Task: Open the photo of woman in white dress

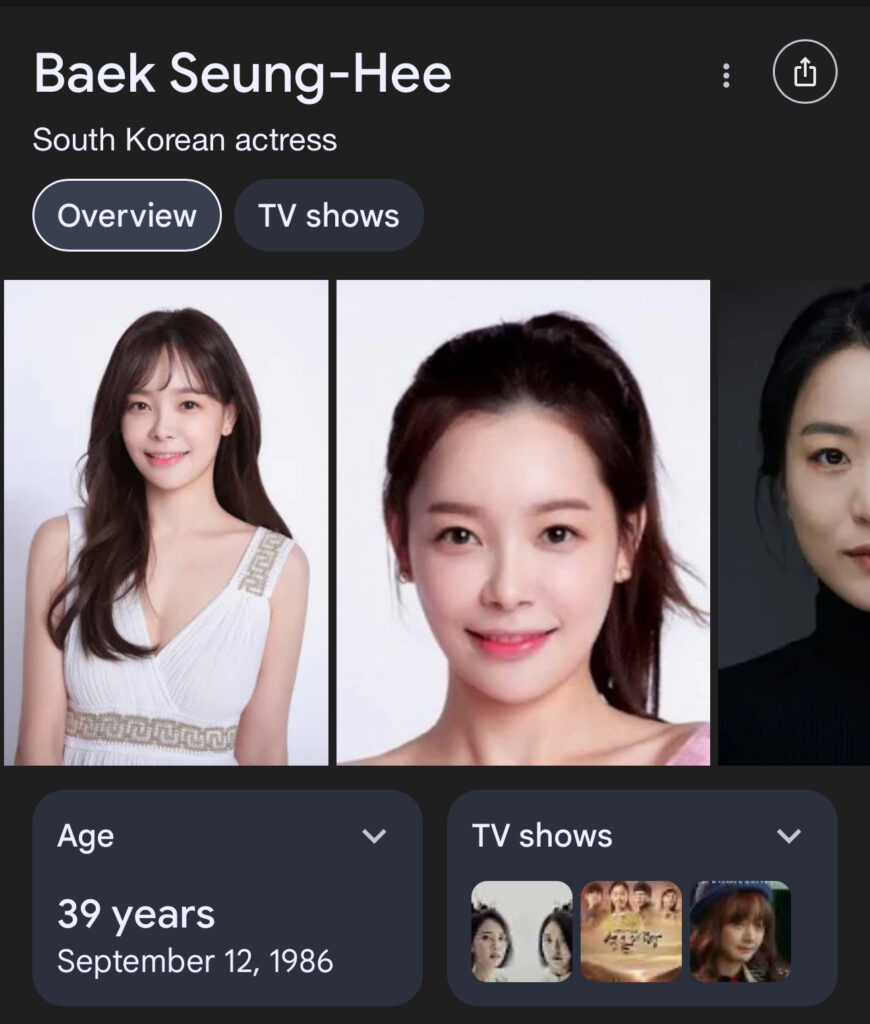Action: pyautogui.click(x=166, y=523)
